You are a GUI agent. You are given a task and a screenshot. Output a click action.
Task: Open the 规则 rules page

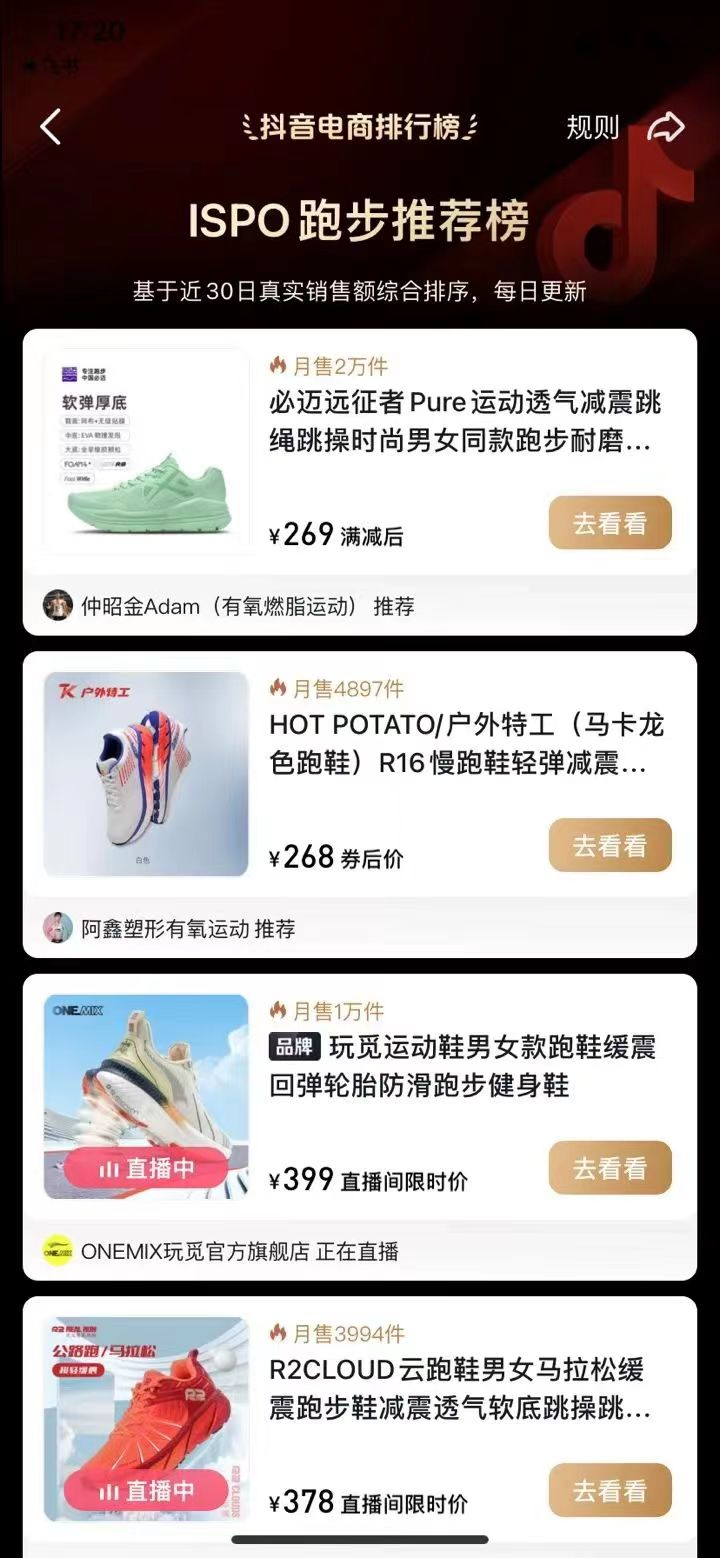(592, 127)
